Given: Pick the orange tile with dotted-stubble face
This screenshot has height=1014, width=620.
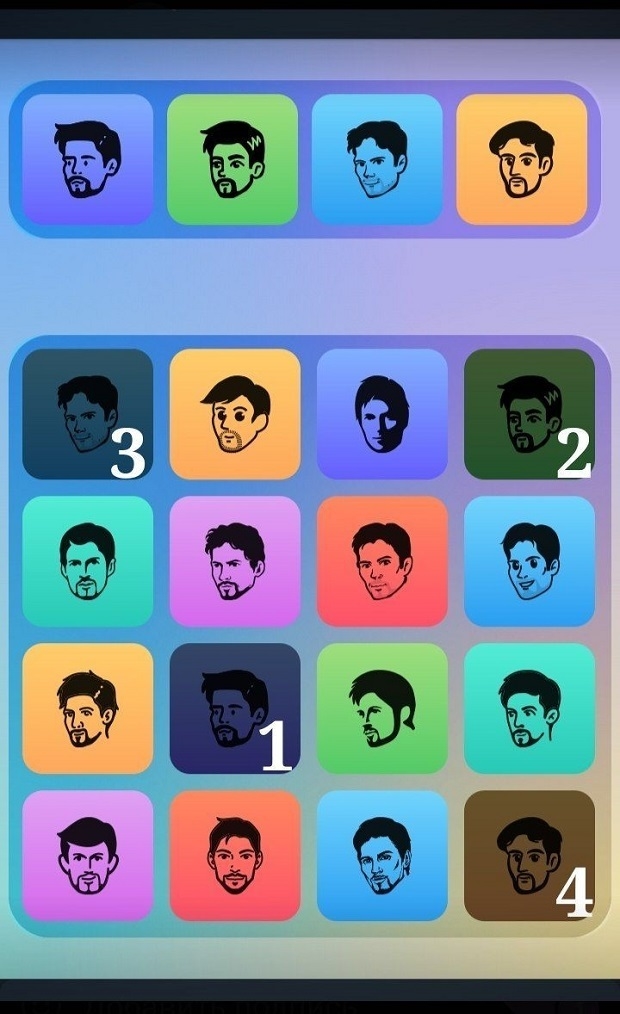Looking at the screenshot, I should point(235,414).
